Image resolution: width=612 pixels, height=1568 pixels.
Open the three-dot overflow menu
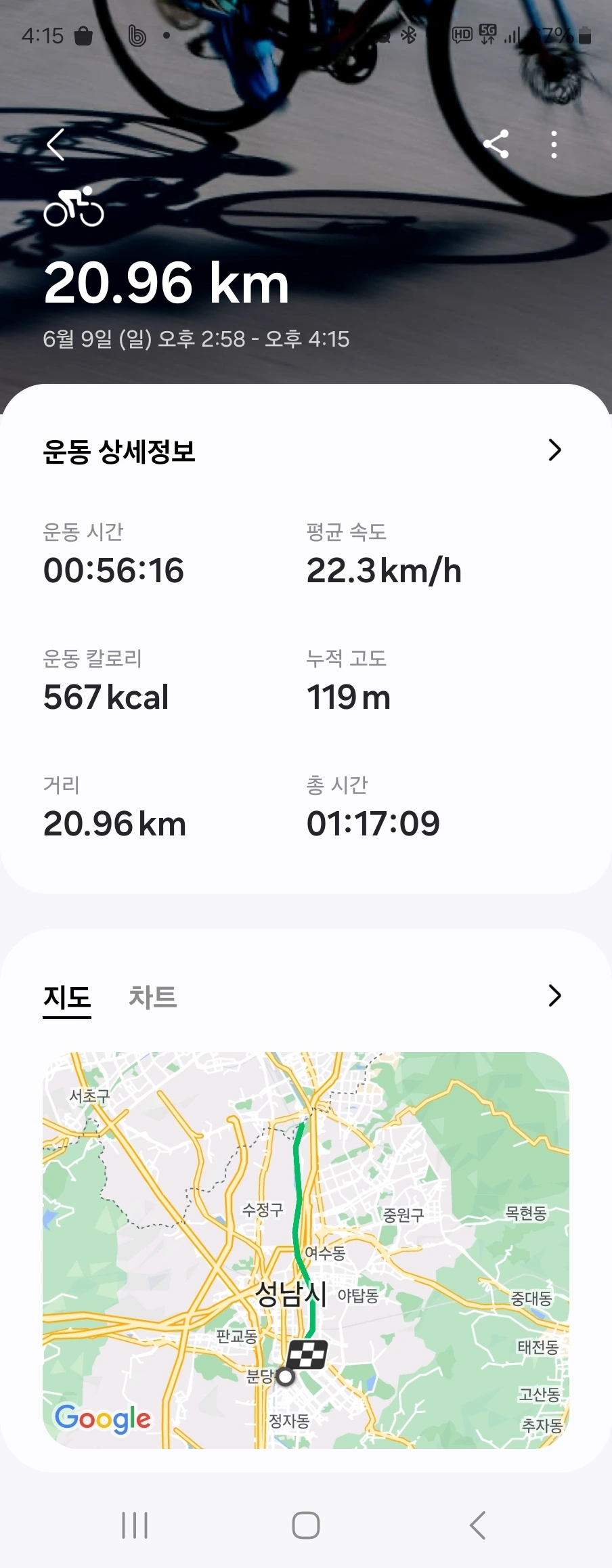(x=554, y=144)
